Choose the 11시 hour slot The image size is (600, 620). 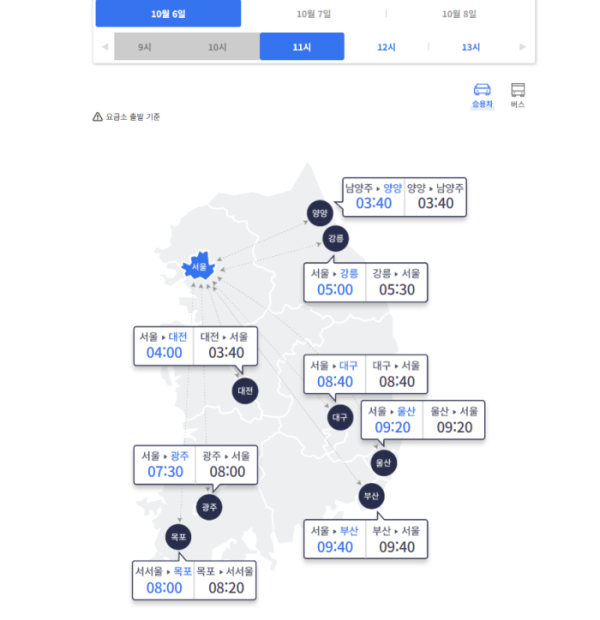pos(302,47)
